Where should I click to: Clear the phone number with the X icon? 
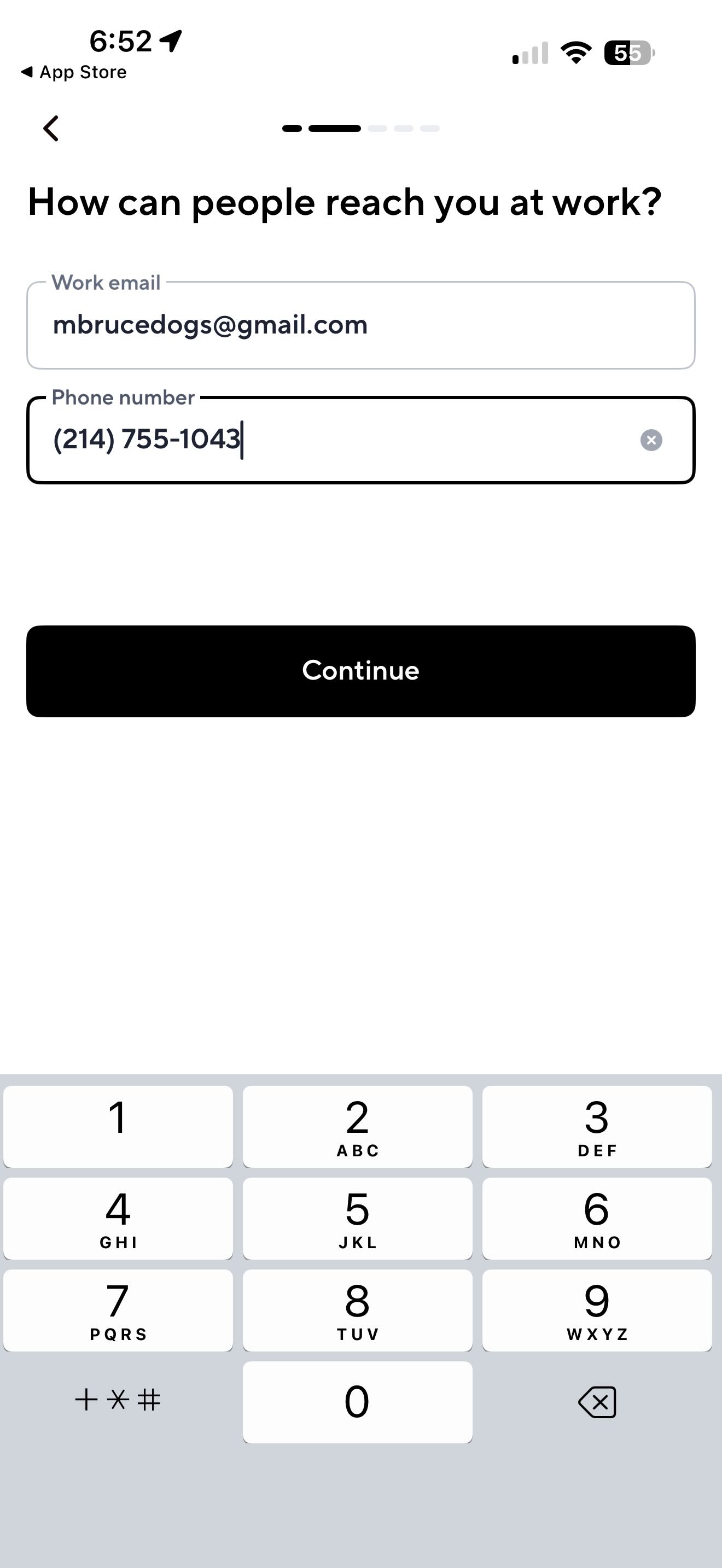tap(651, 440)
